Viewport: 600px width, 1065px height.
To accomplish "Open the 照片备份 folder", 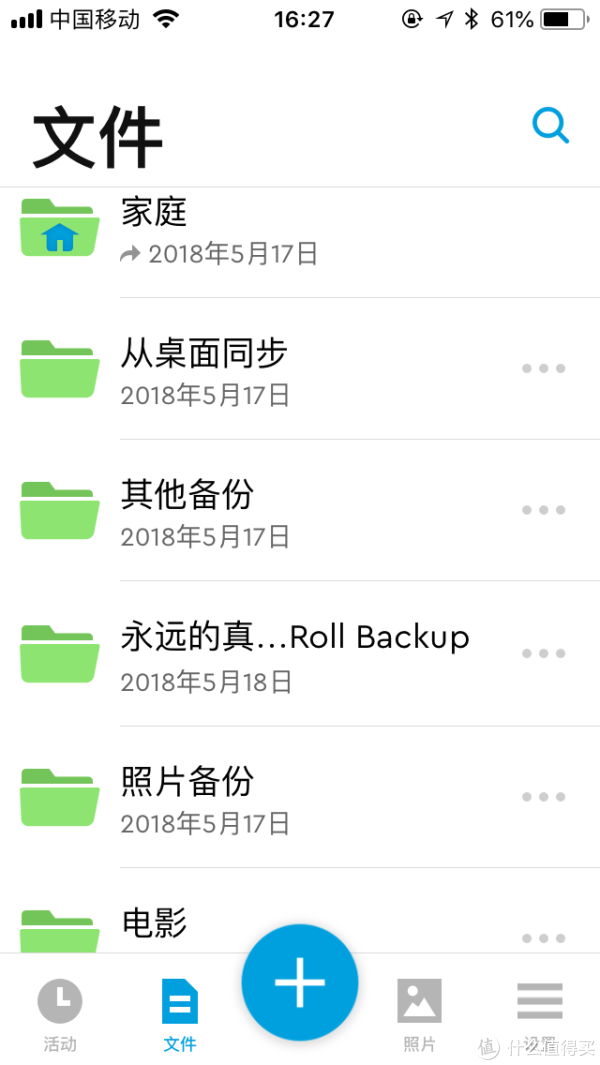I will [300, 797].
